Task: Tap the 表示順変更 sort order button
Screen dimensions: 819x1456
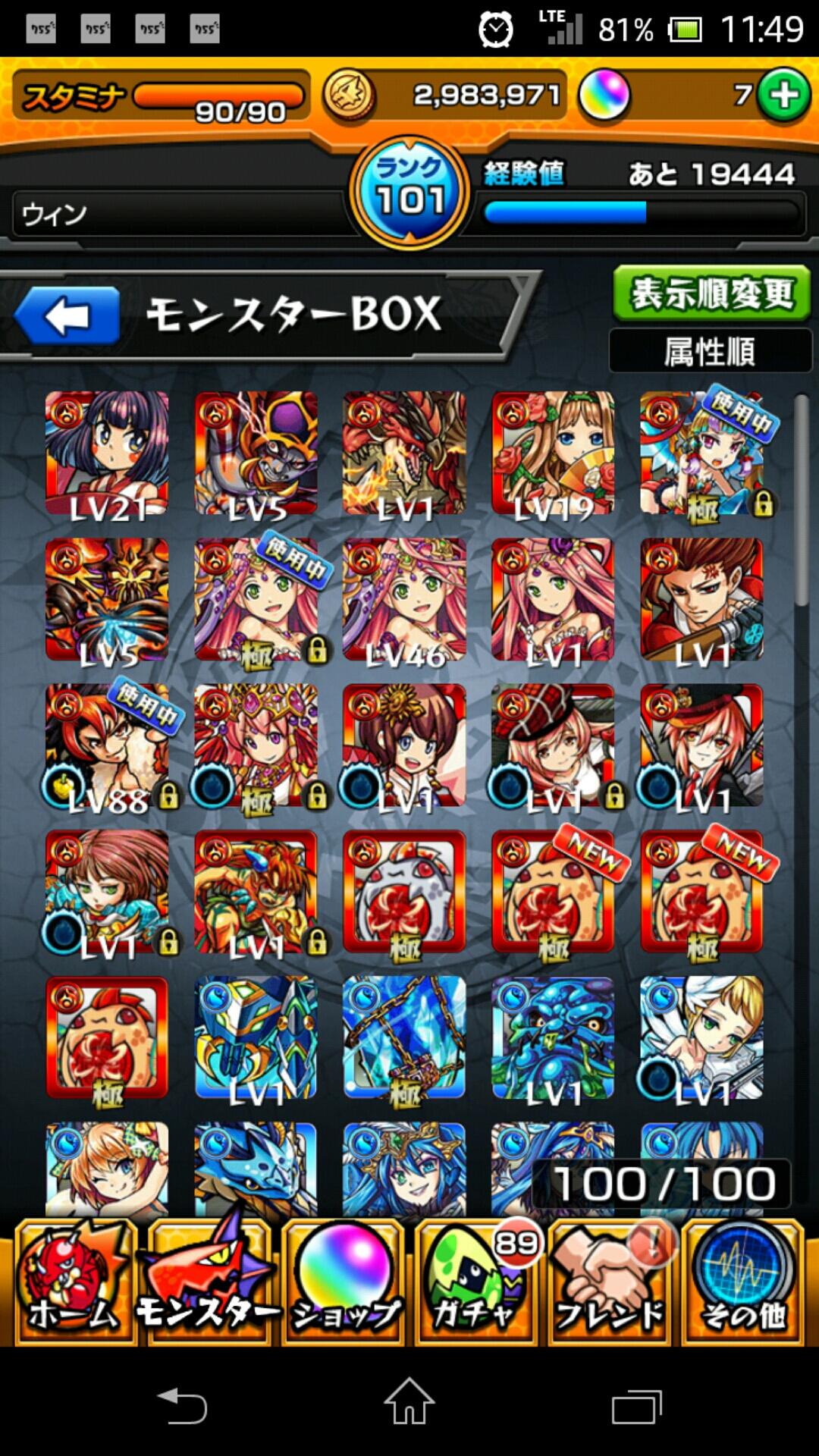Action: pyautogui.click(x=711, y=293)
